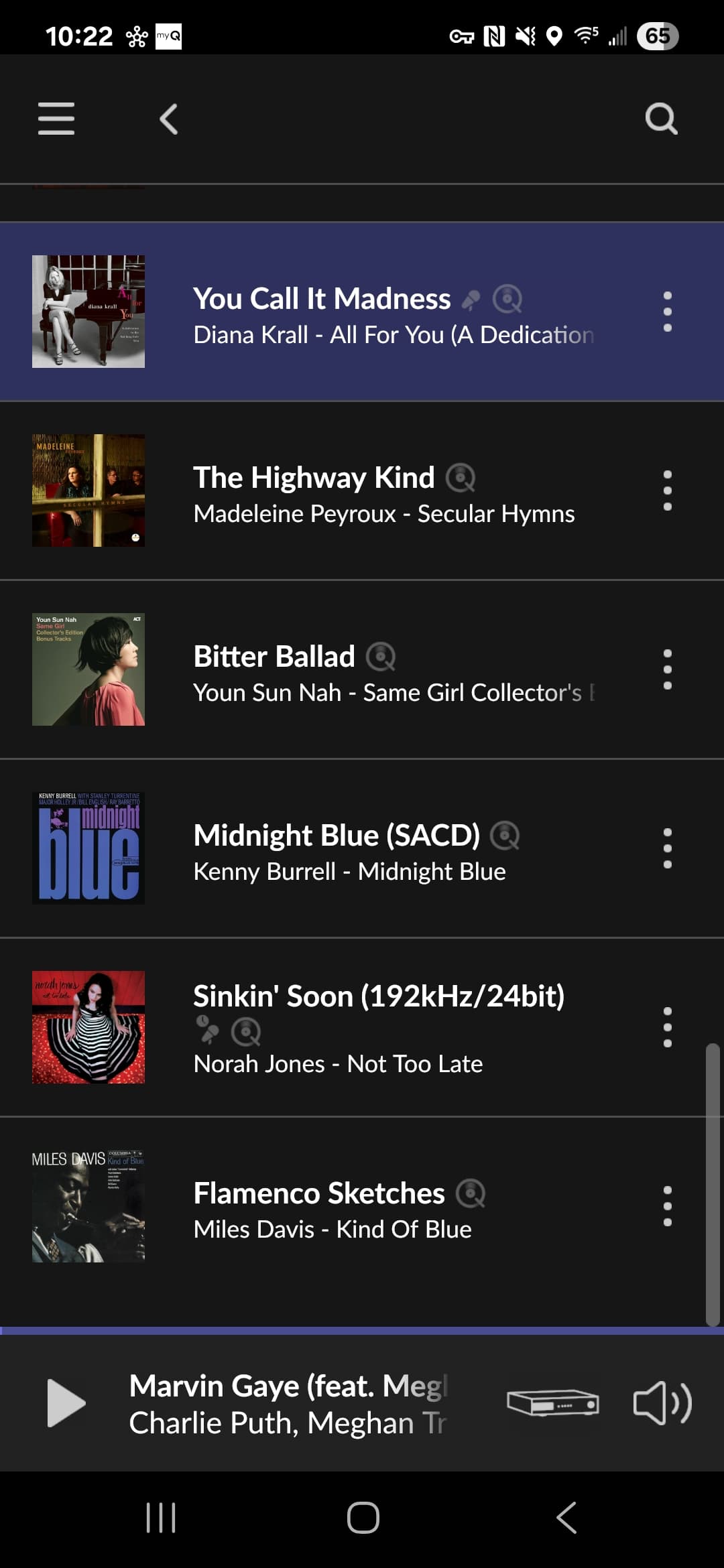The width and height of the screenshot is (724, 1568).
Task: Open more options for The Highway Kind
Action: point(667,491)
